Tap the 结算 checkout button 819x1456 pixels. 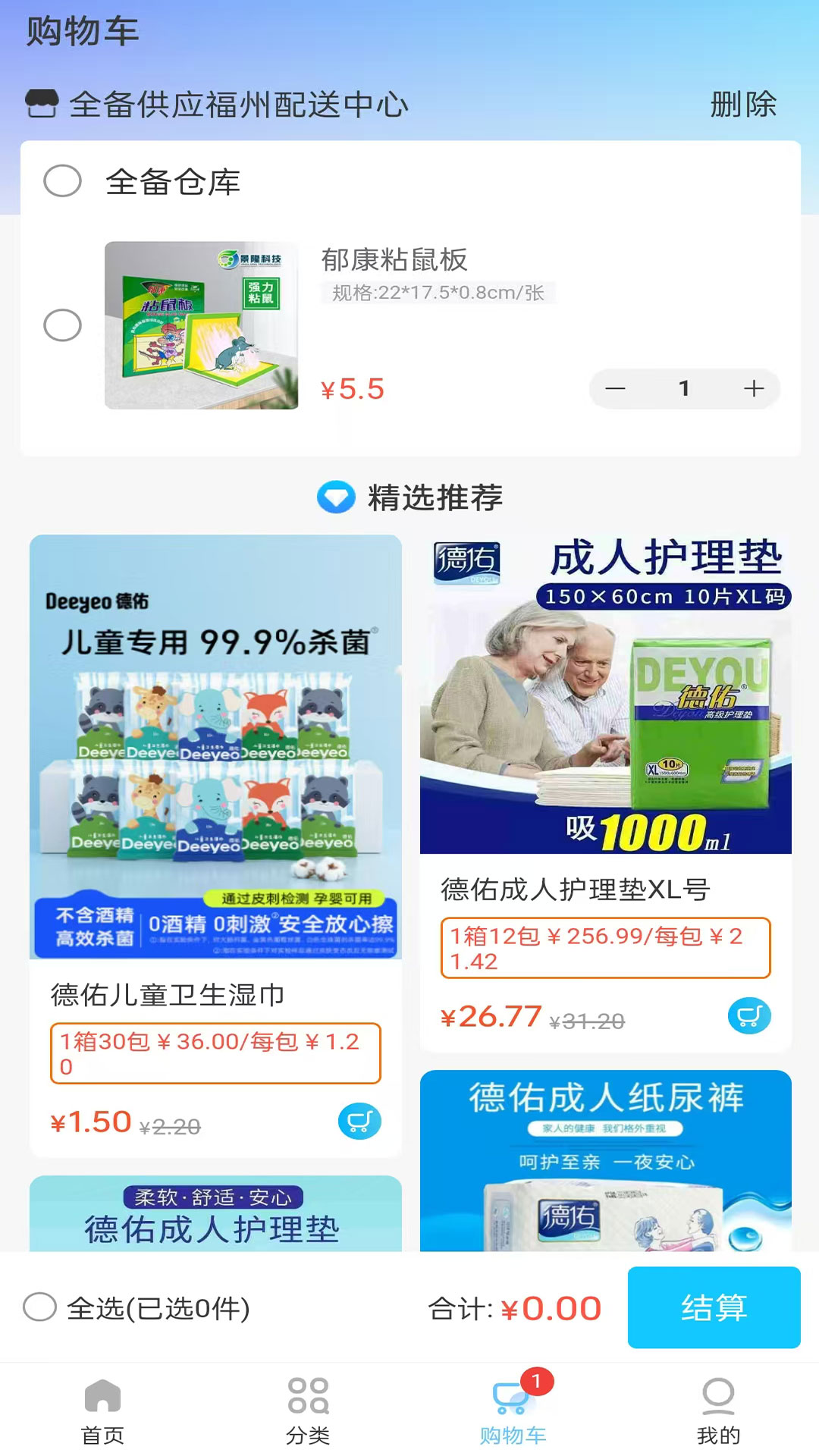[714, 1307]
